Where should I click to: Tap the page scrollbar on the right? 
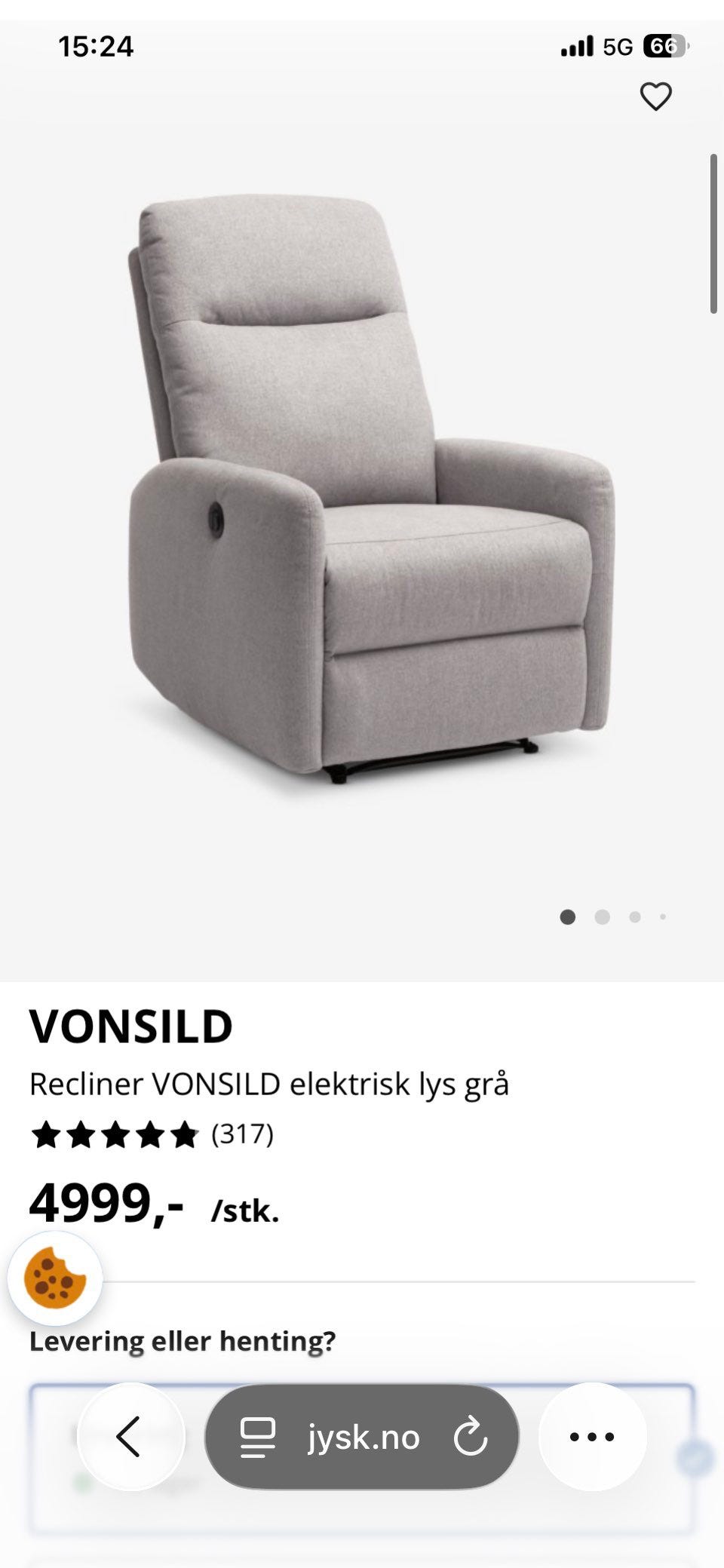click(x=713, y=234)
